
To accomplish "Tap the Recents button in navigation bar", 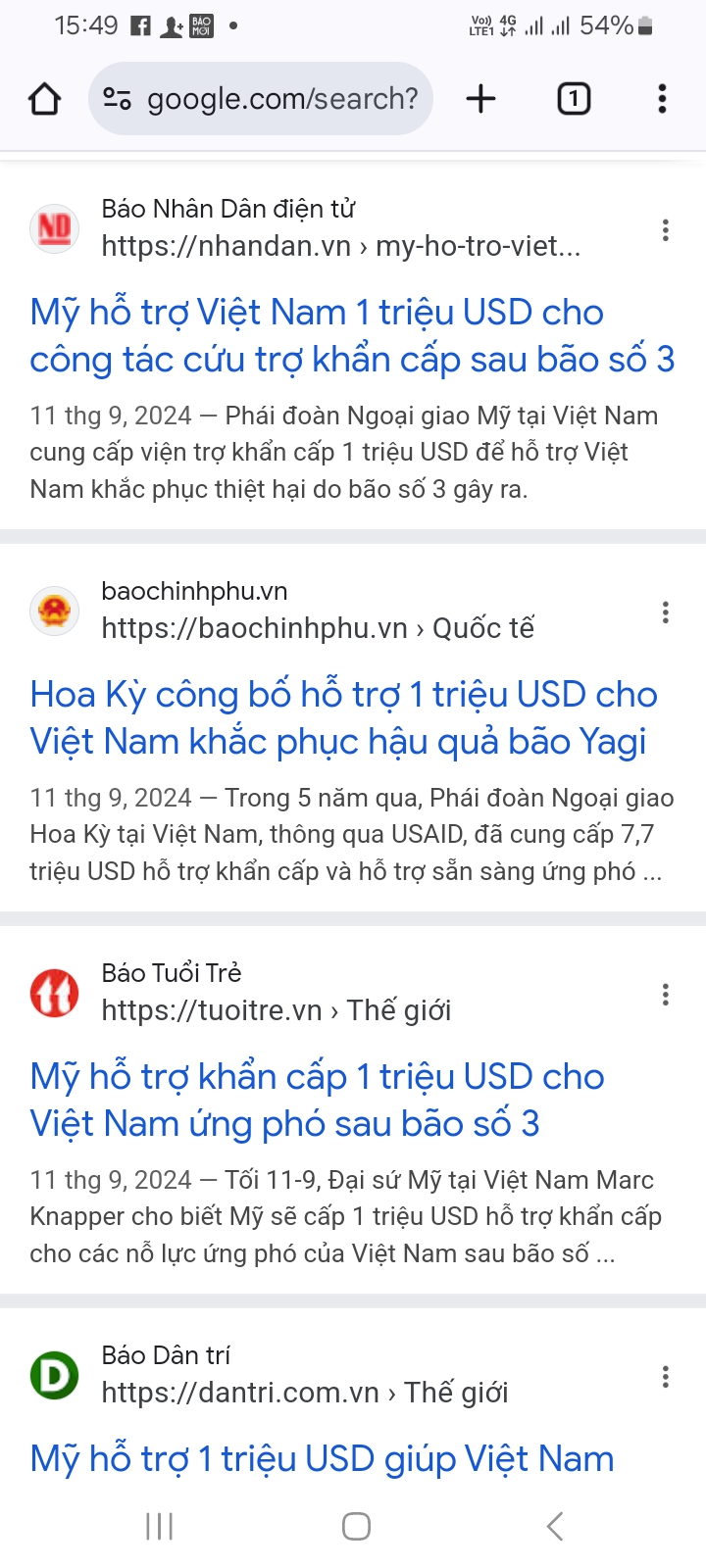I will (159, 1526).
